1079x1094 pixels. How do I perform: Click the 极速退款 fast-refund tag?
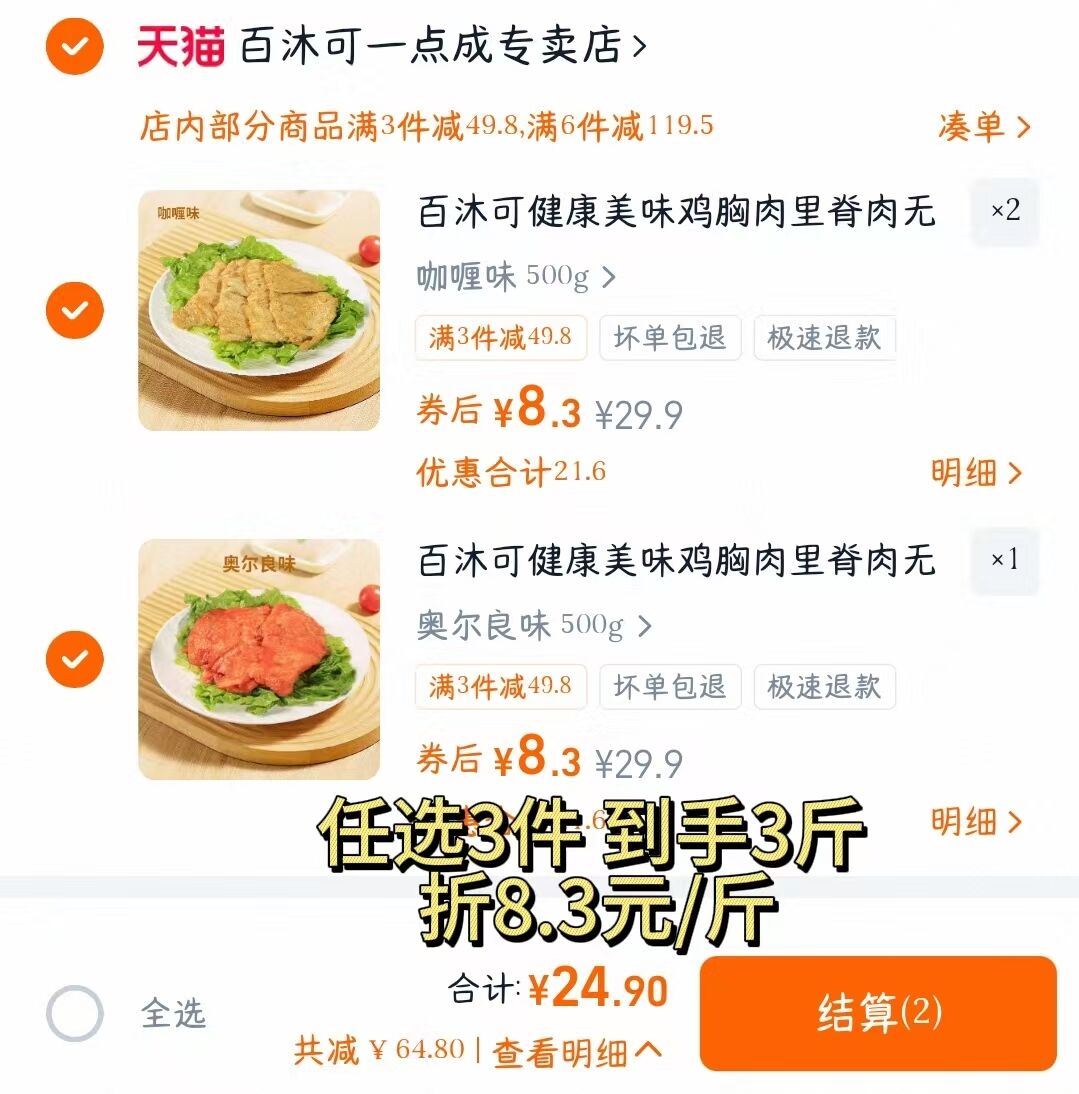(824, 338)
